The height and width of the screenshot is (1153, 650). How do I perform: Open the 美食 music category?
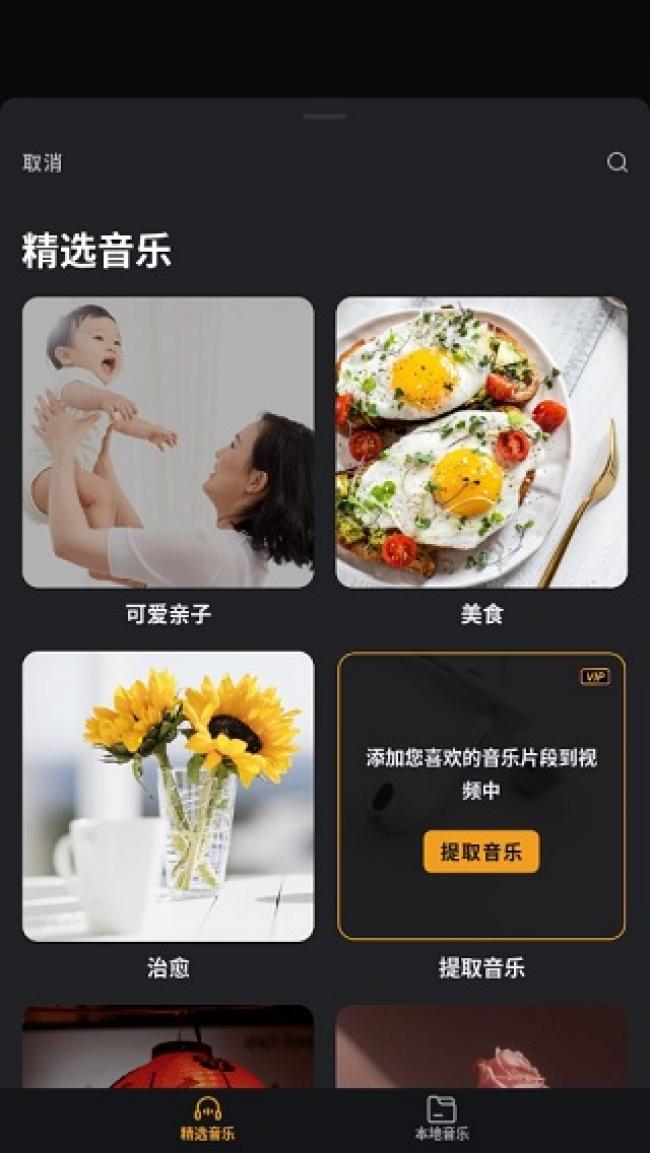click(481, 442)
